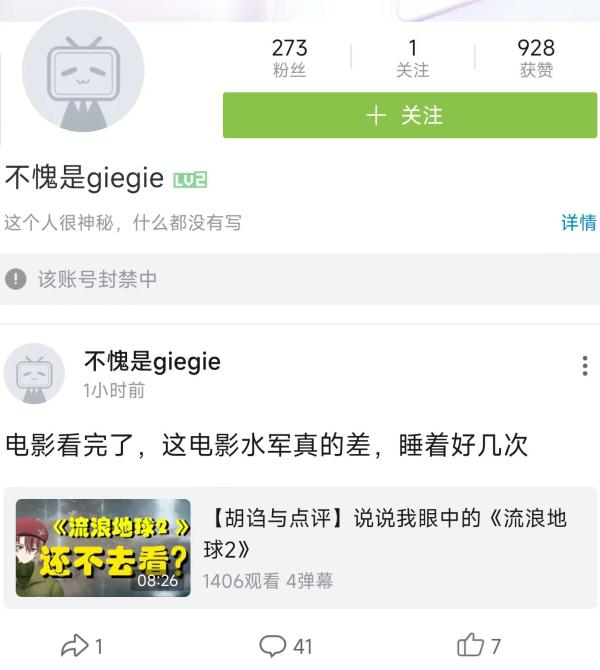Open the three-dot menu on the post
This screenshot has height=670, width=600.
[x=585, y=366]
